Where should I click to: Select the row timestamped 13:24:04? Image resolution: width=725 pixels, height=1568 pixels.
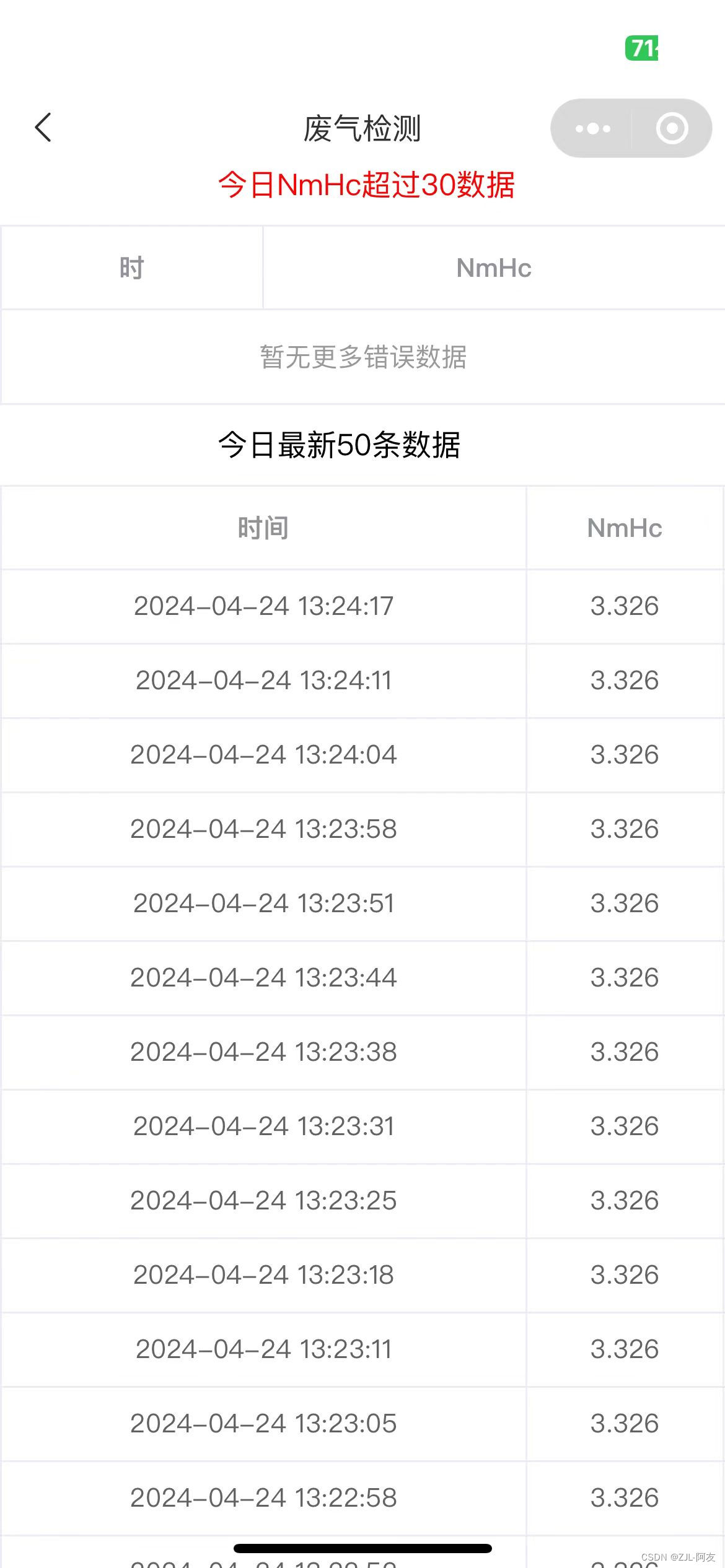[263, 754]
